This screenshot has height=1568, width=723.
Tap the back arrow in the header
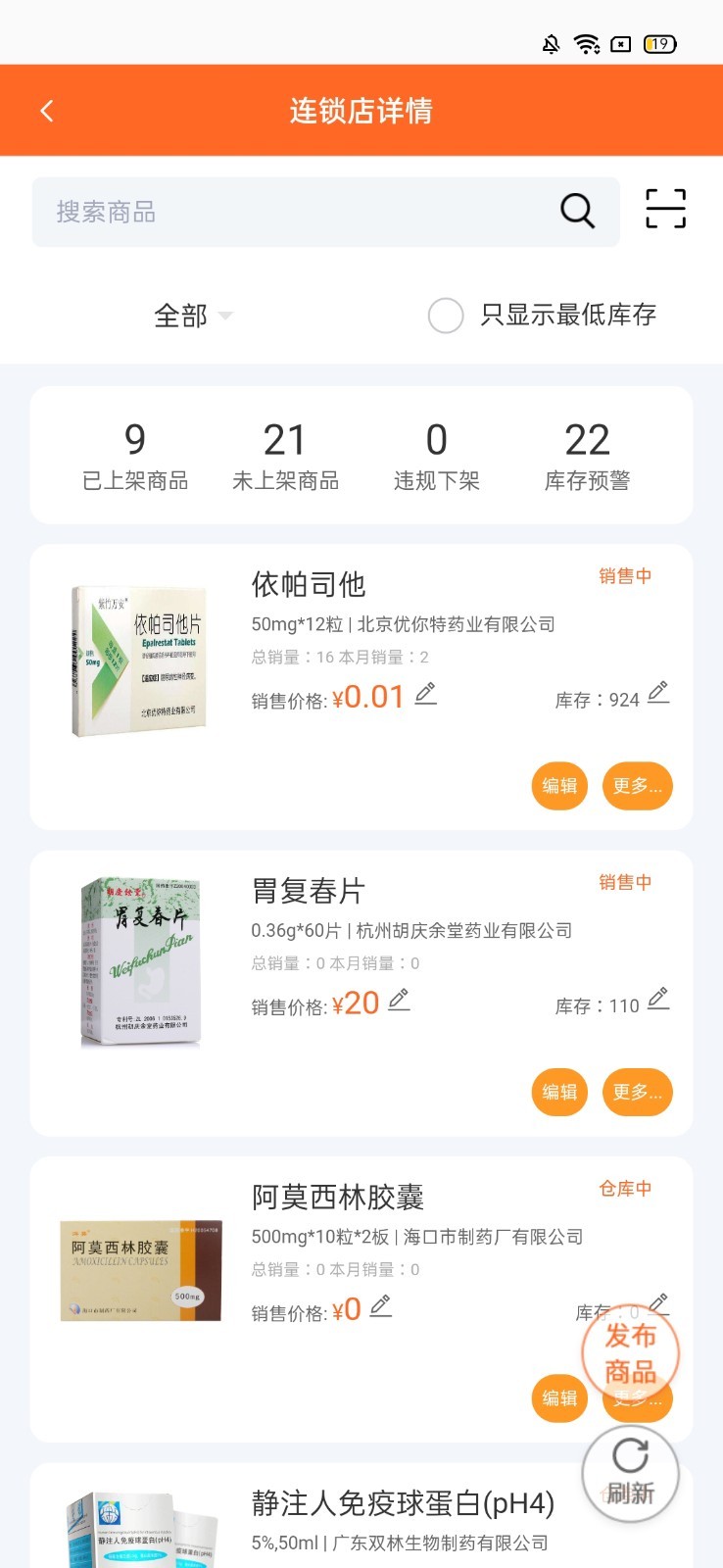[46, 110]
